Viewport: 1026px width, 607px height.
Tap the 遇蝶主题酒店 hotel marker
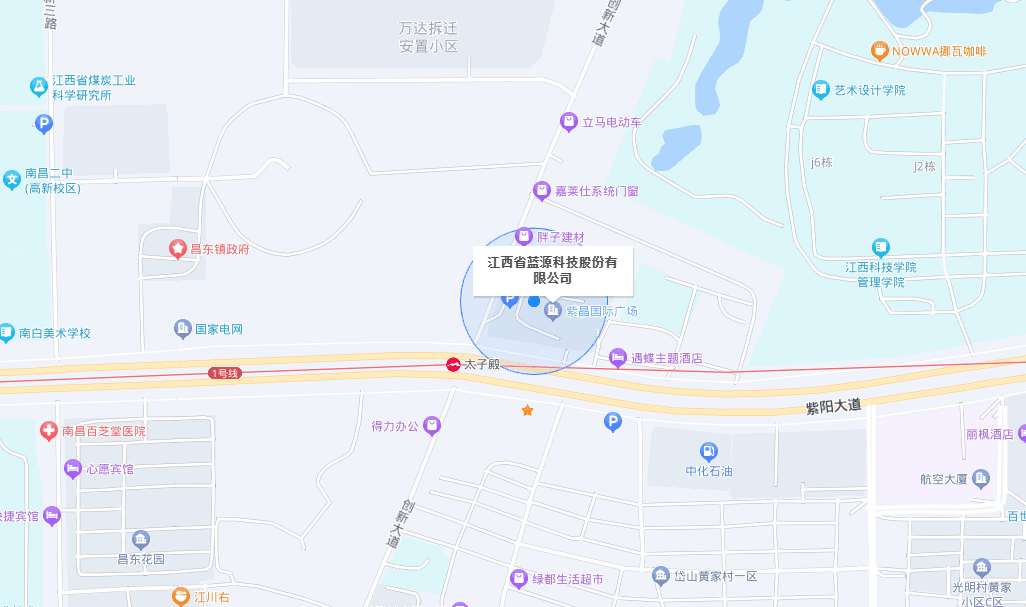tap(618, 357)
